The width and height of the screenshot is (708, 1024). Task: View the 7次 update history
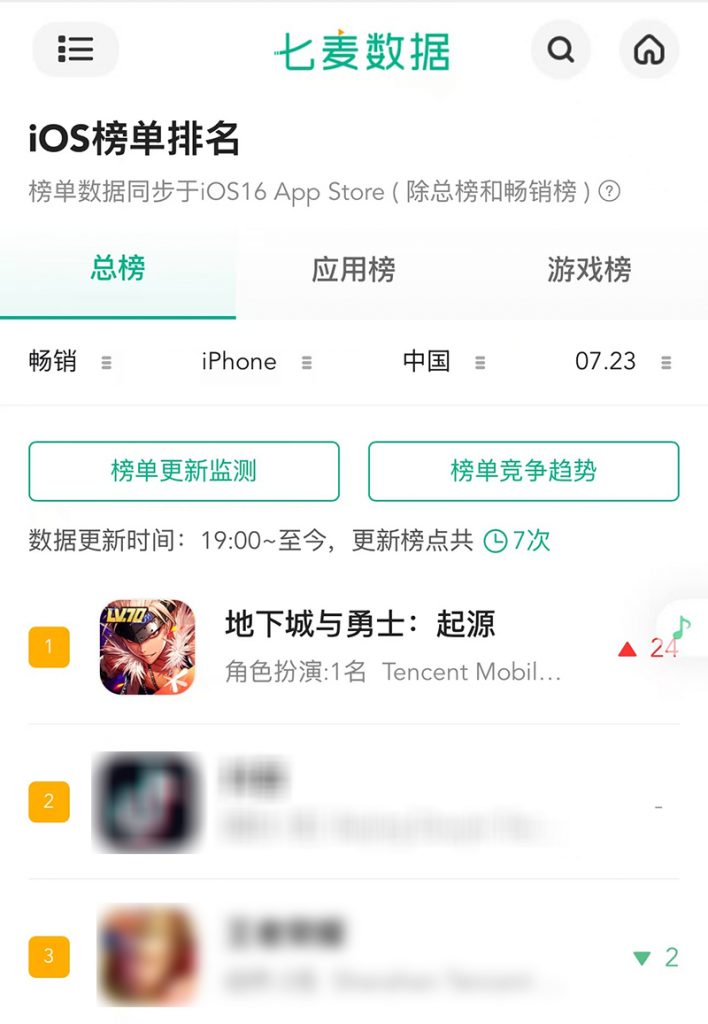click(x=517, y=541)
